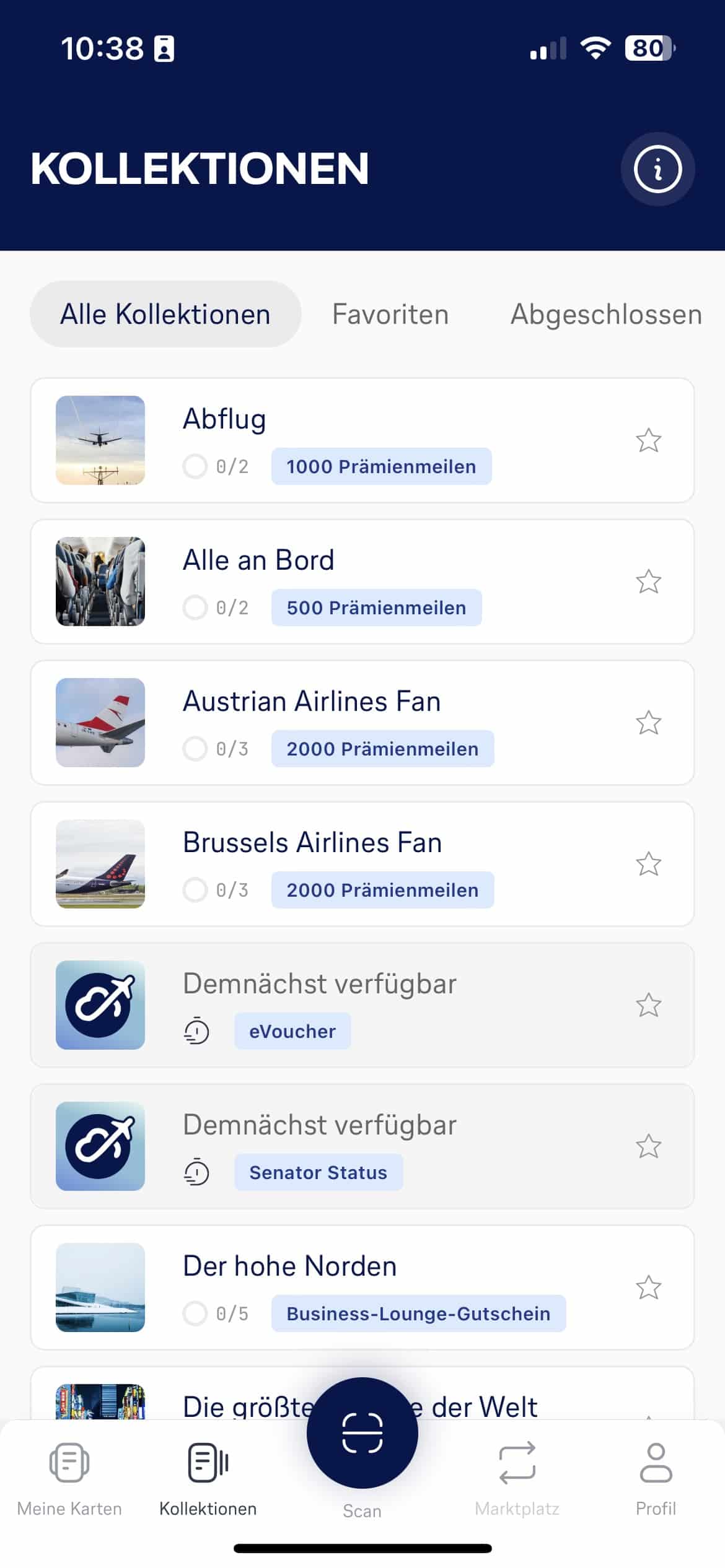The image size is (725, 1568).
Task: Tap the Abflug collection thumbnail image
Action: click(x=100, y=441)
